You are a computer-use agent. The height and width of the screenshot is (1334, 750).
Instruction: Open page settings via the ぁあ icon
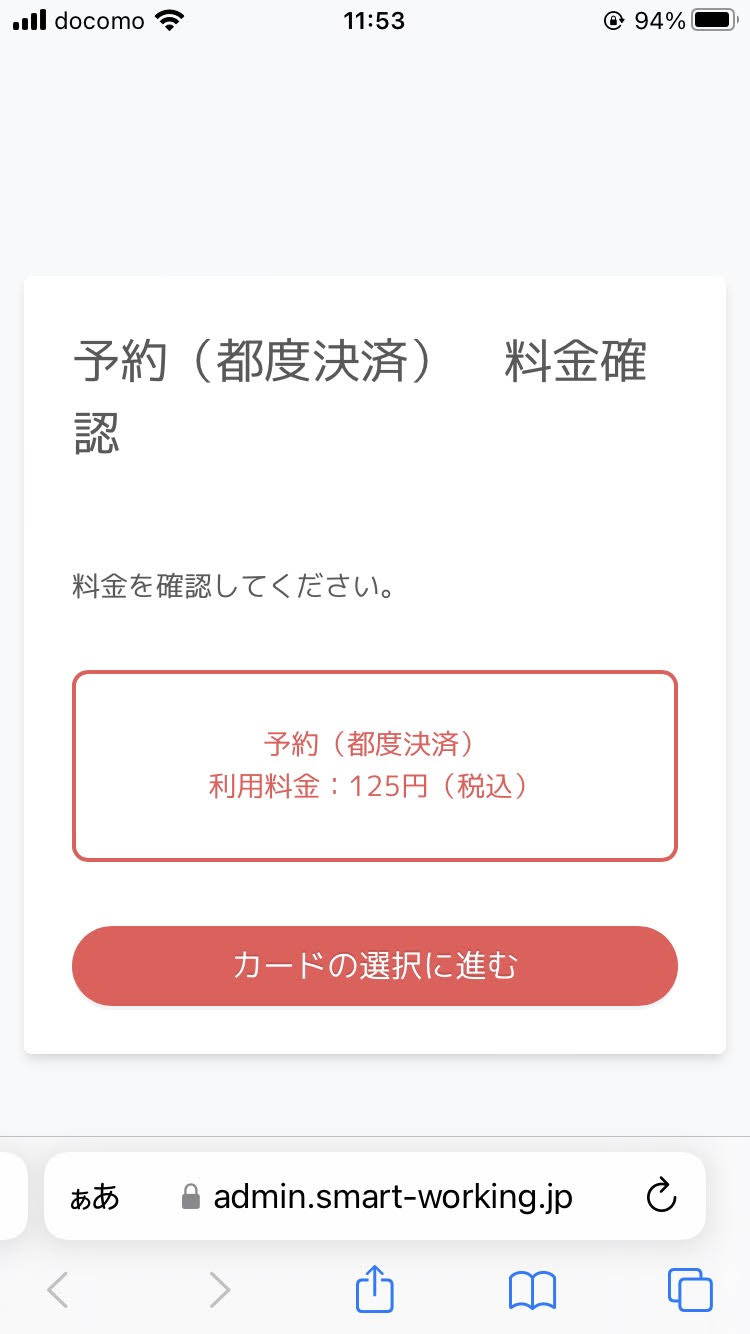point(93,1197)
